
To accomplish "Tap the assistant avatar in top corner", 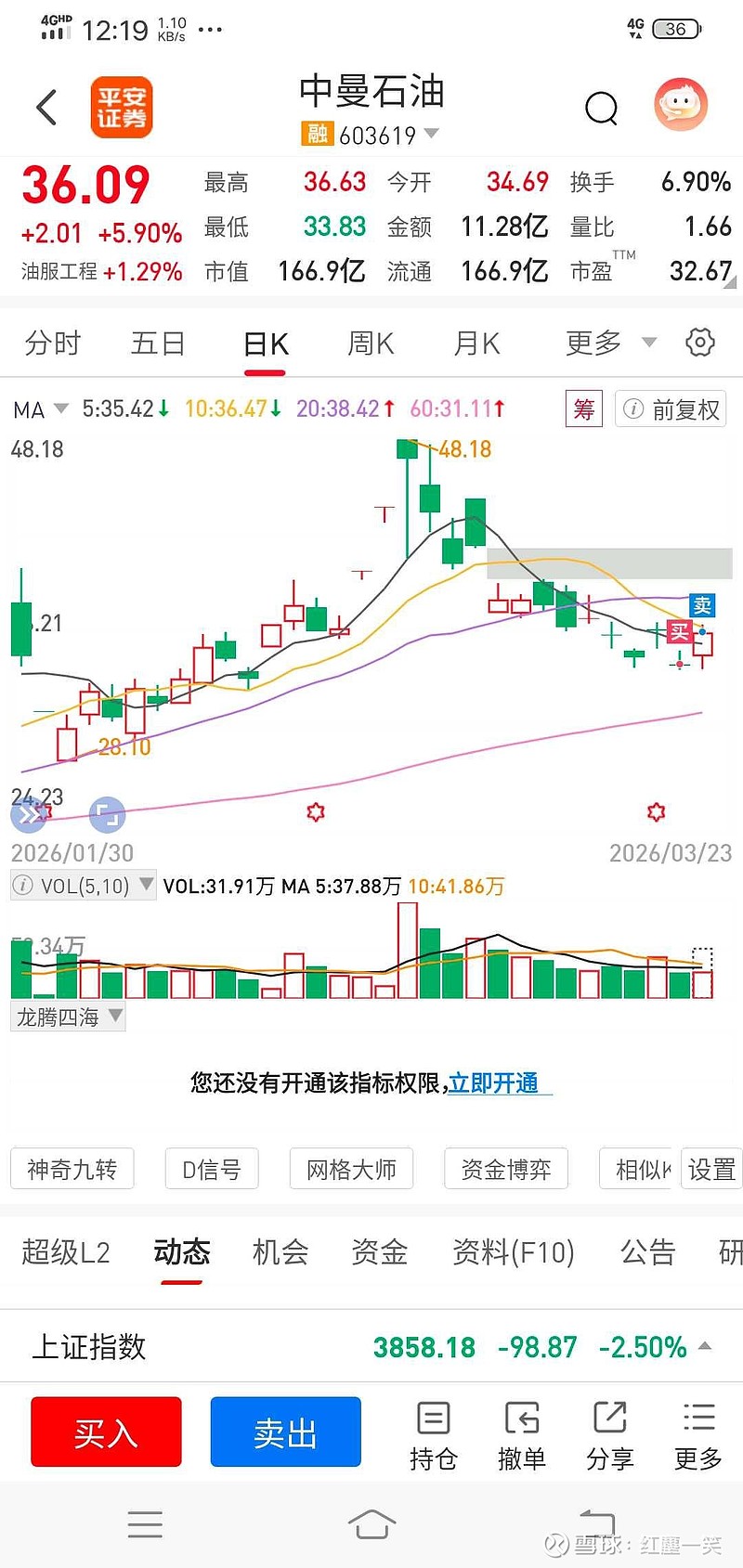I will 681,106.
